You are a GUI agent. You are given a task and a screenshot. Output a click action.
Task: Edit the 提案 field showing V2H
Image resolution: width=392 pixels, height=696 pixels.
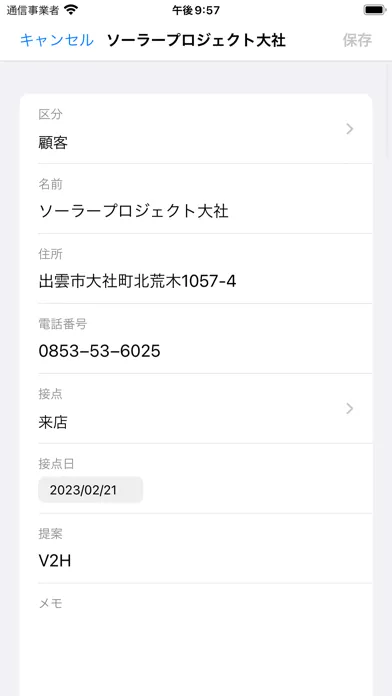196,548
